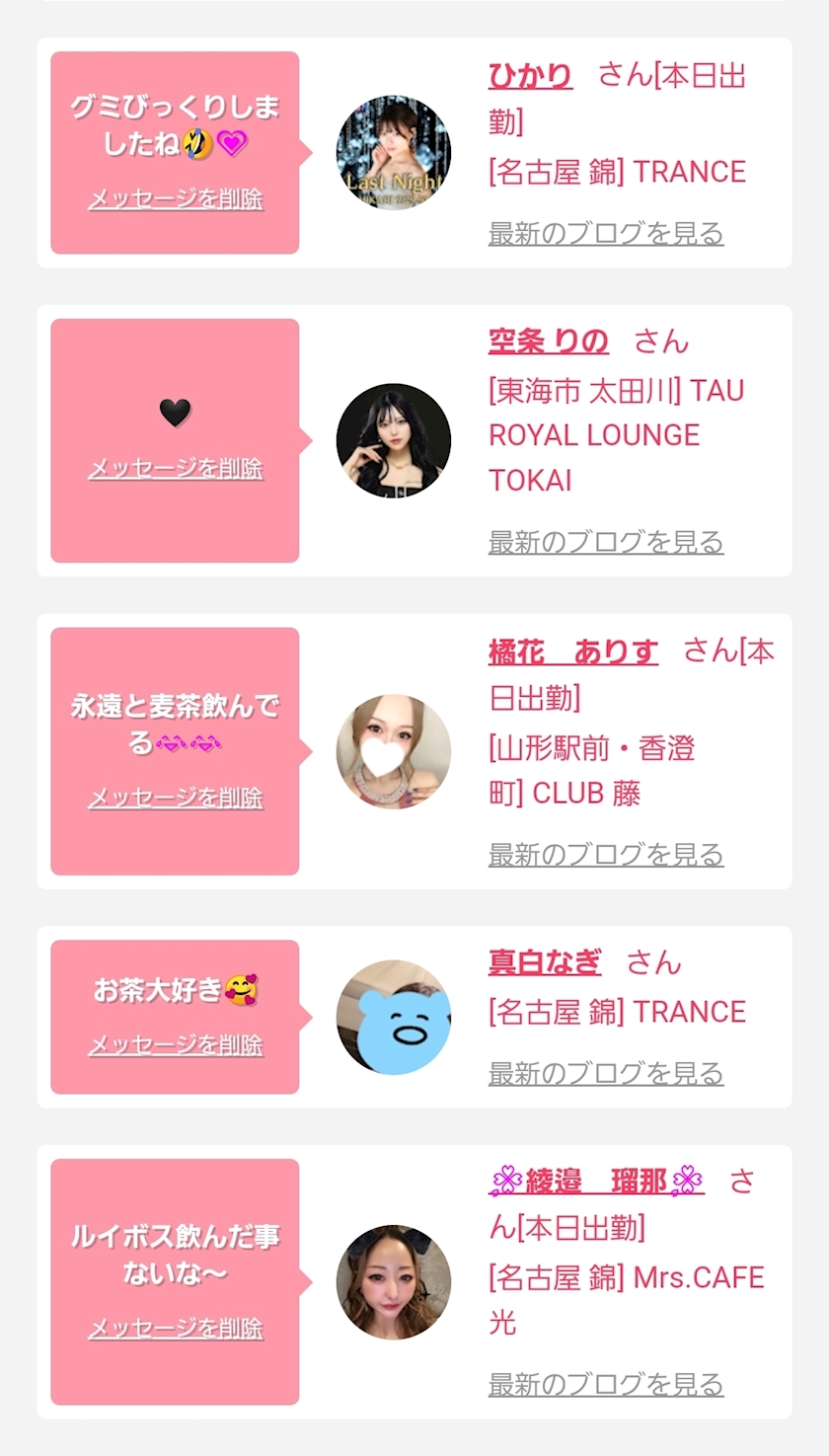Delete the black heart message
The height and width of the screenshot is (1456, 829).
(176, 468)
